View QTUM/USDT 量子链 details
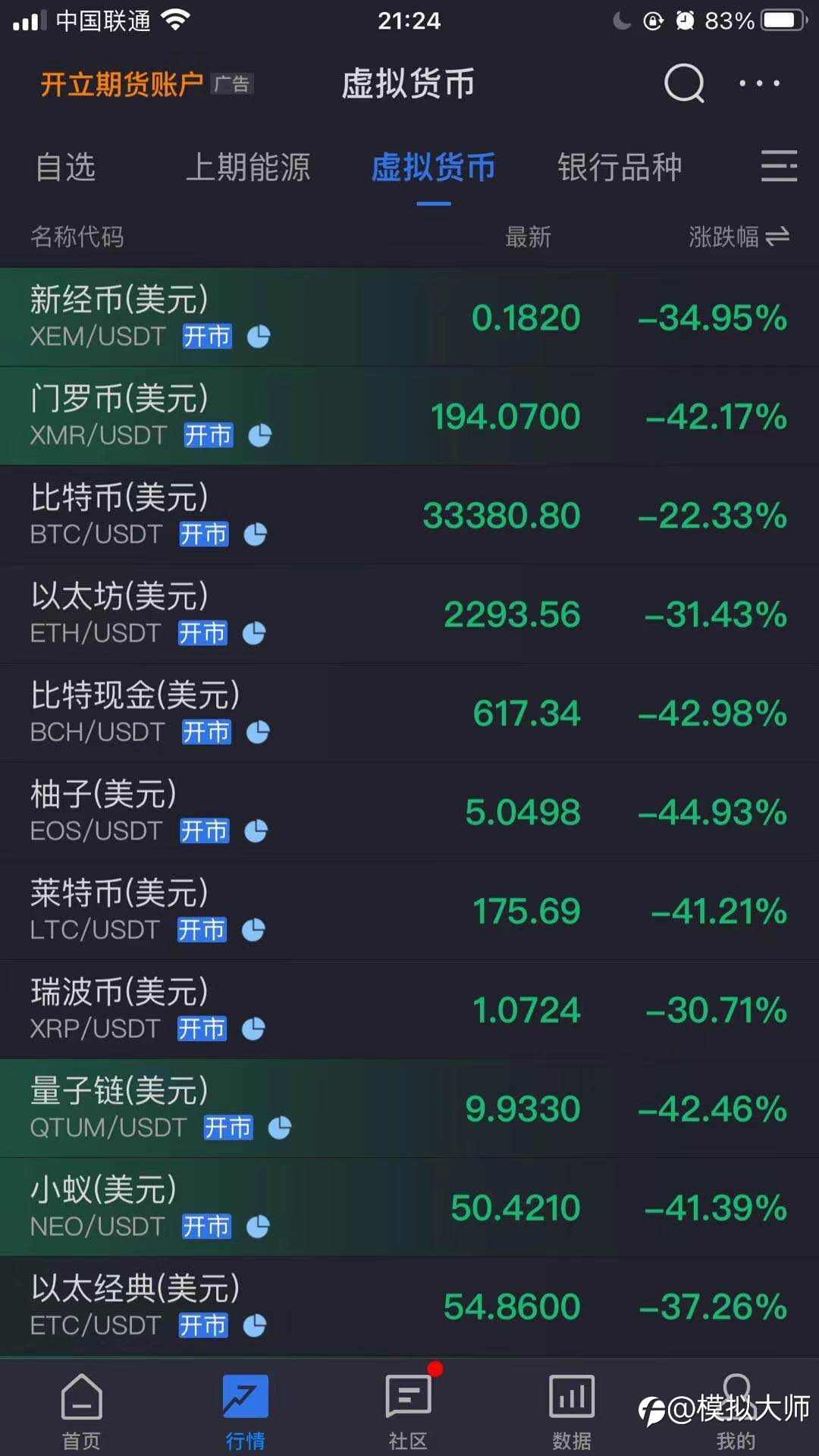 click(409, 1109)
